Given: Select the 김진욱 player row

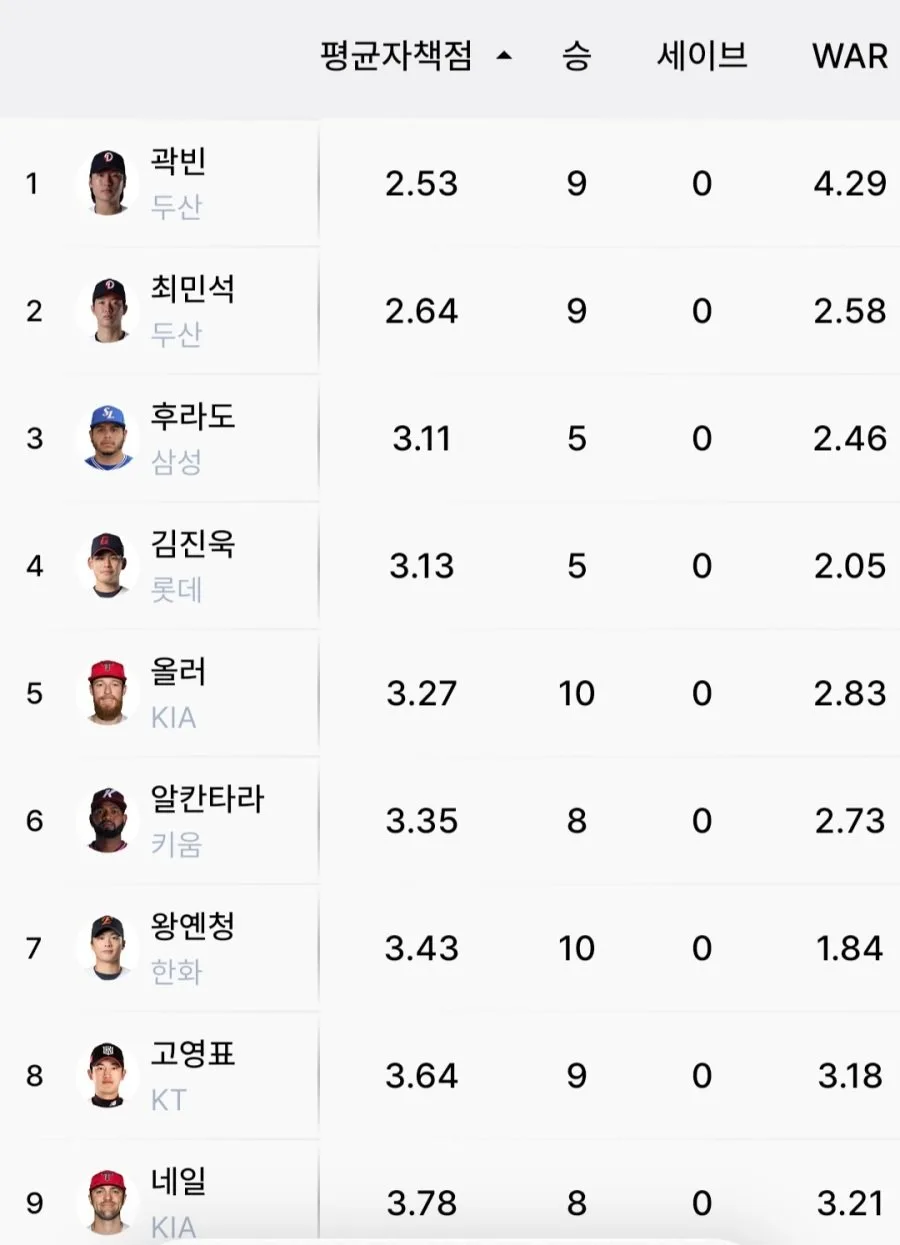Looking at the screenshot, I should coord(450,566).
